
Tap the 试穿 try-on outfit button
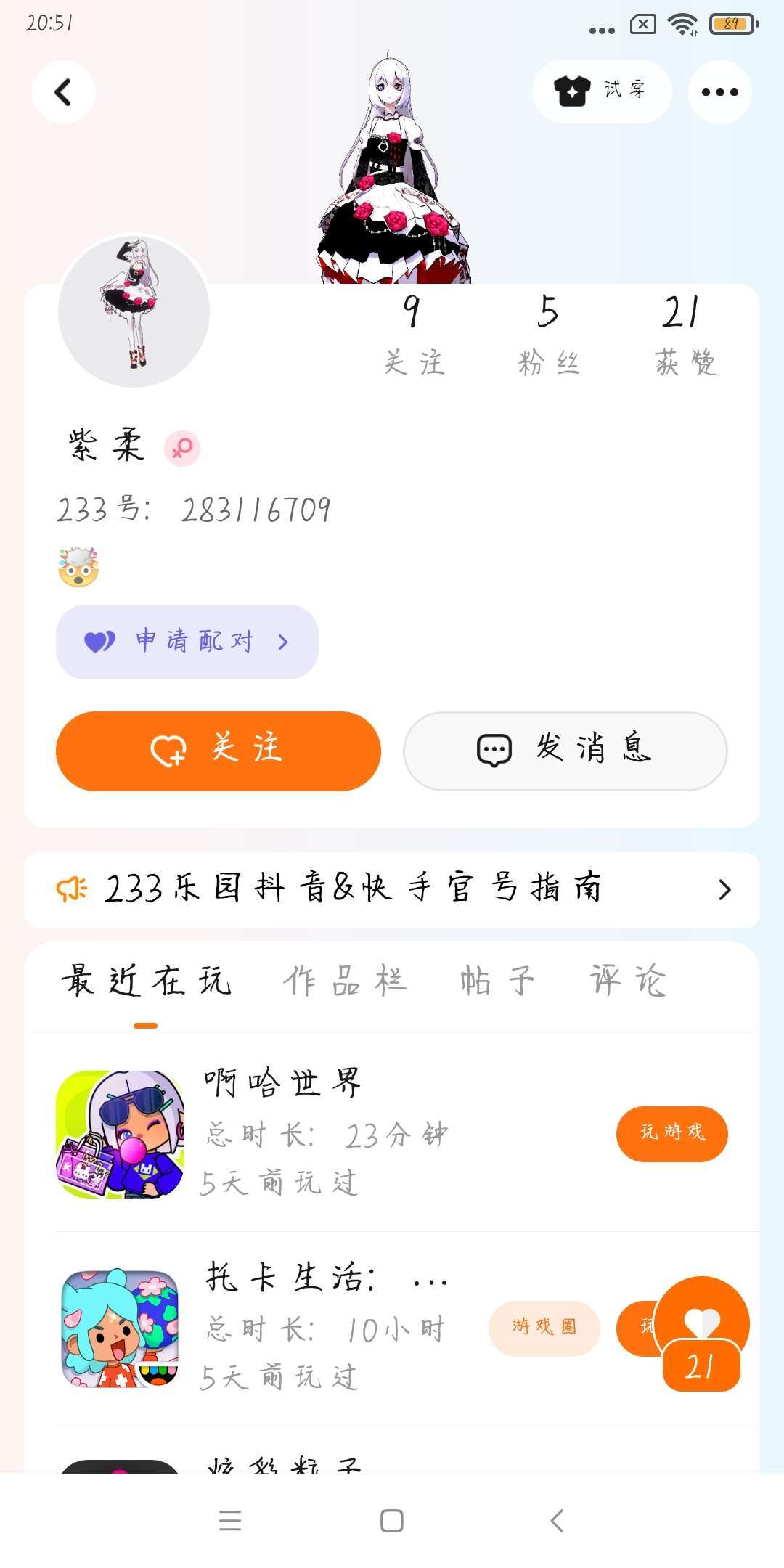coord(601,91)
